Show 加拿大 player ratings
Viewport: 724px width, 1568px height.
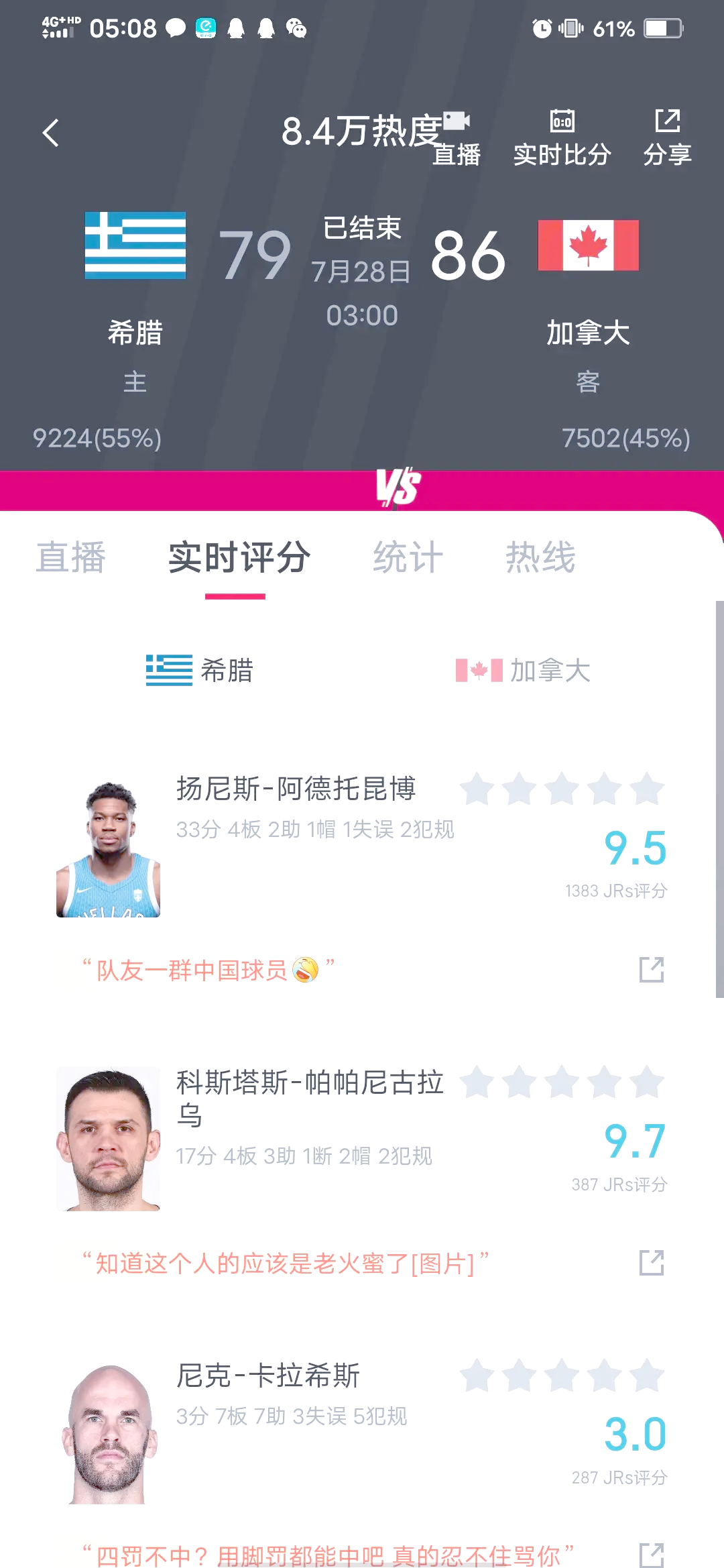point(523,670)
